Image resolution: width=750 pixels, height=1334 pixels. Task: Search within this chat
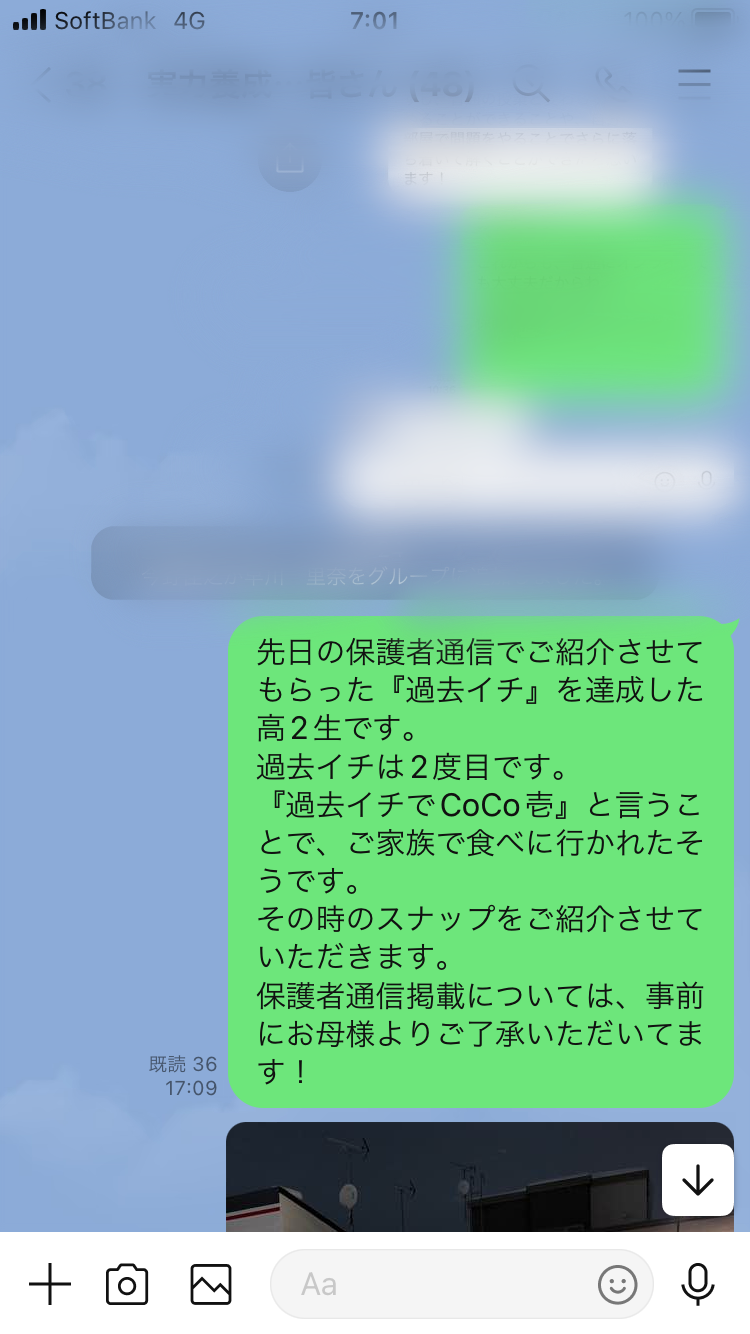pyautogui.click(x=531, y=84)
